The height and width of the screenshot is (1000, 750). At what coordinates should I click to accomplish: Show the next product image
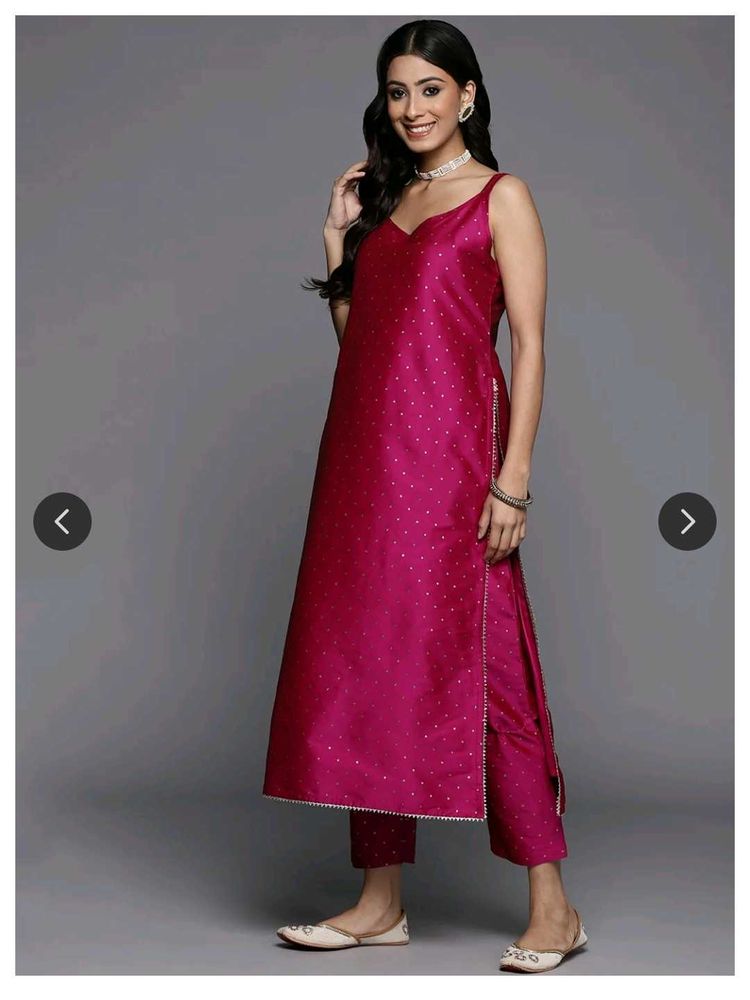687,521
